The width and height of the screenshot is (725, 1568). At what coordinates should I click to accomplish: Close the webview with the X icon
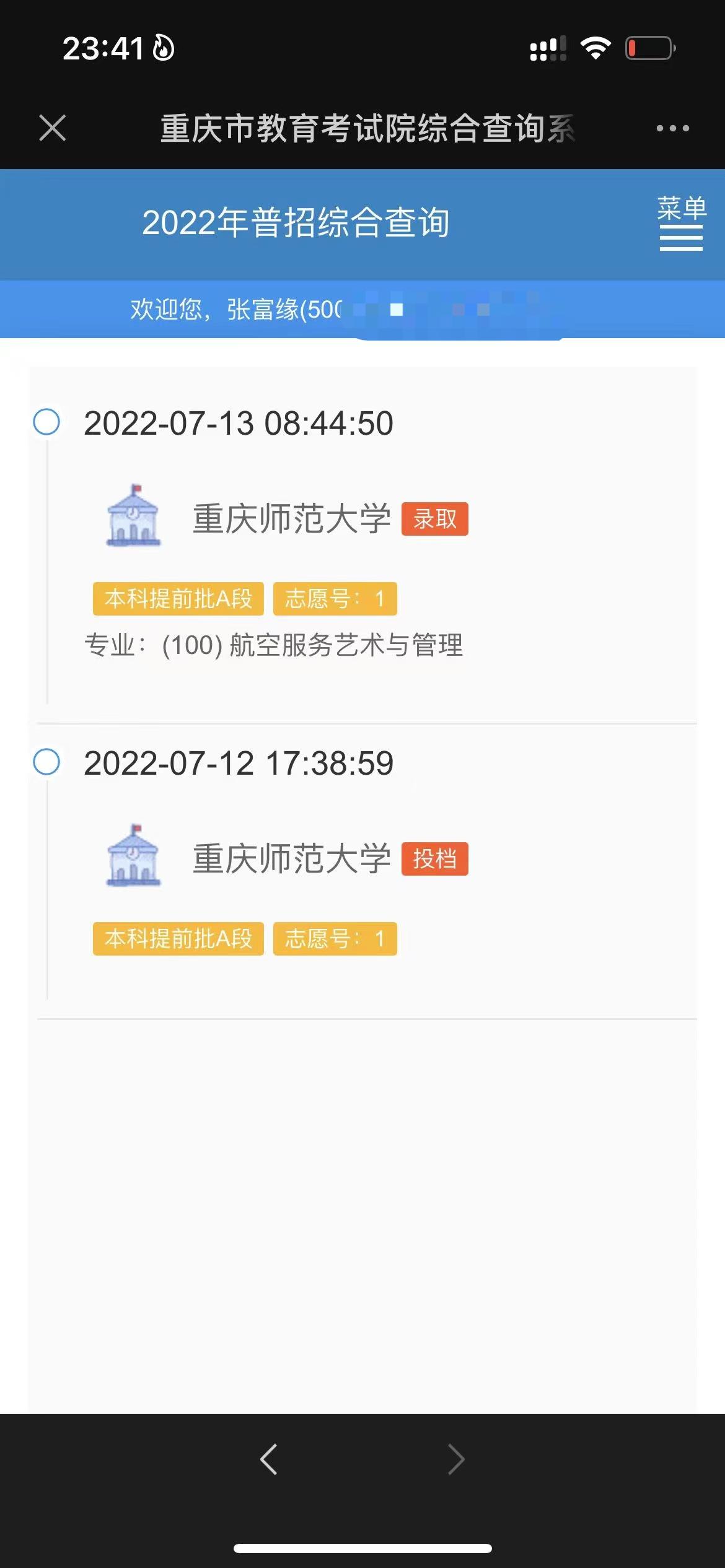click(x=53, y=128)
